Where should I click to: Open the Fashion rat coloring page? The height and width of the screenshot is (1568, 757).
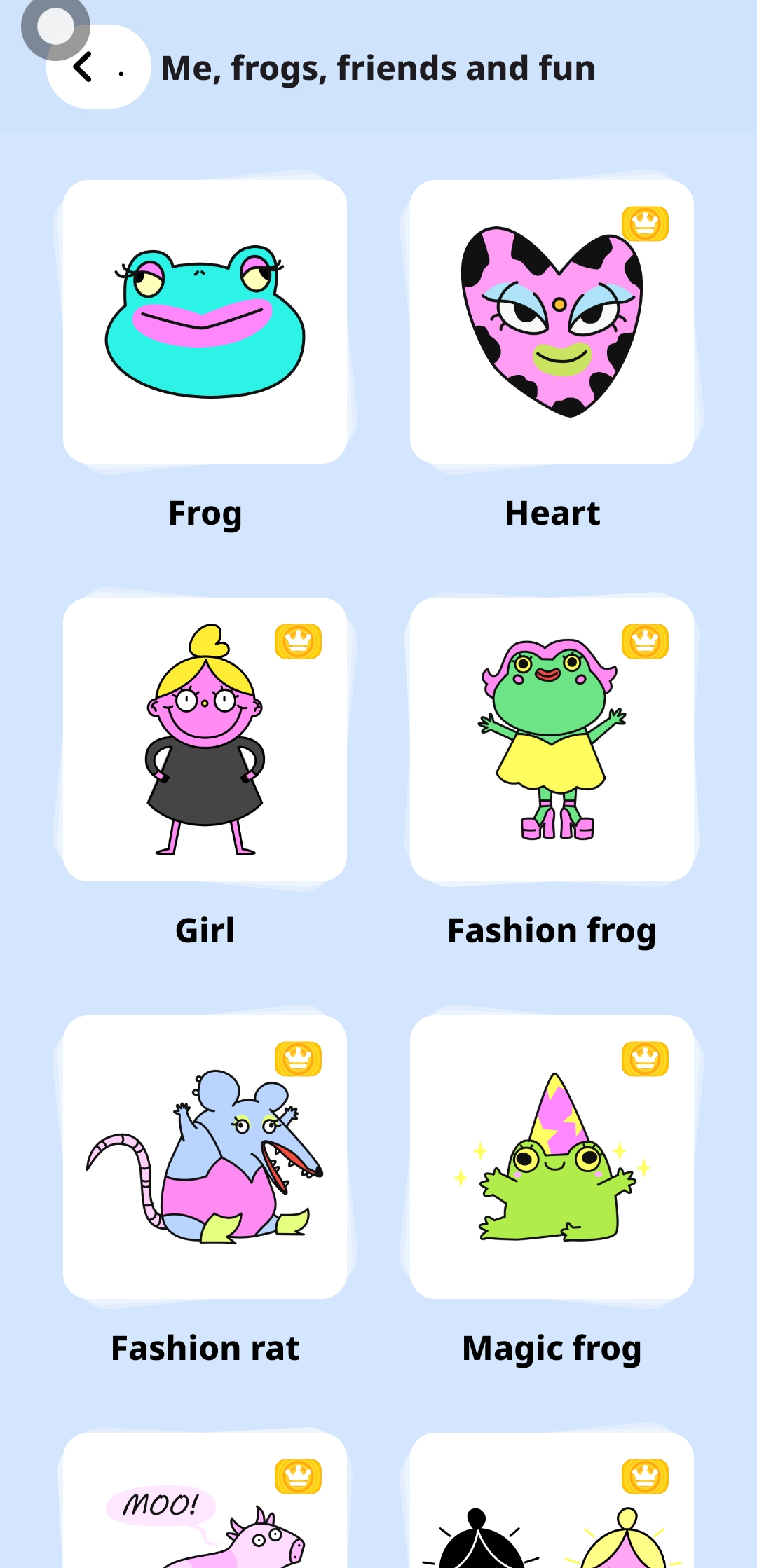click(205, 1157)
